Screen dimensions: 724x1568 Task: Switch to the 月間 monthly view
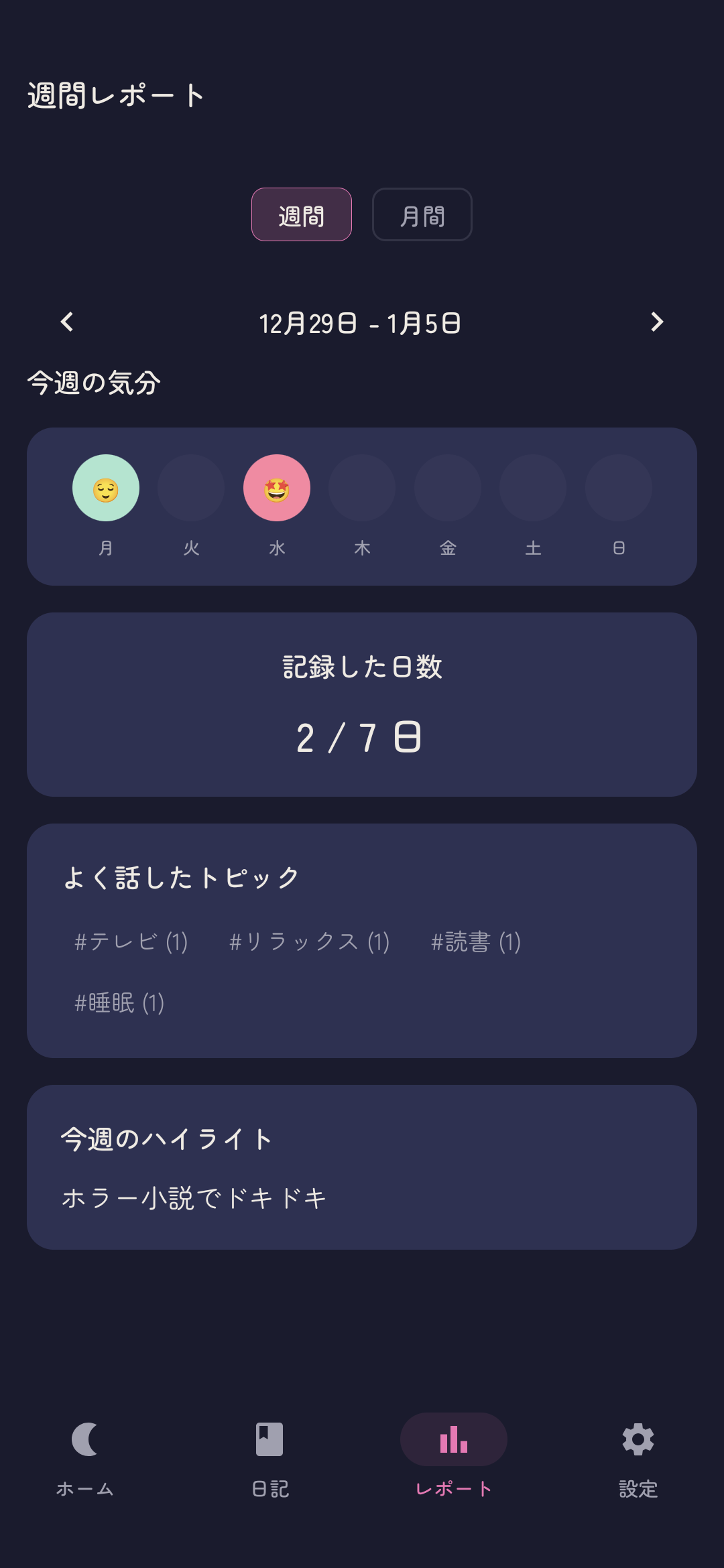click(422, 214)
